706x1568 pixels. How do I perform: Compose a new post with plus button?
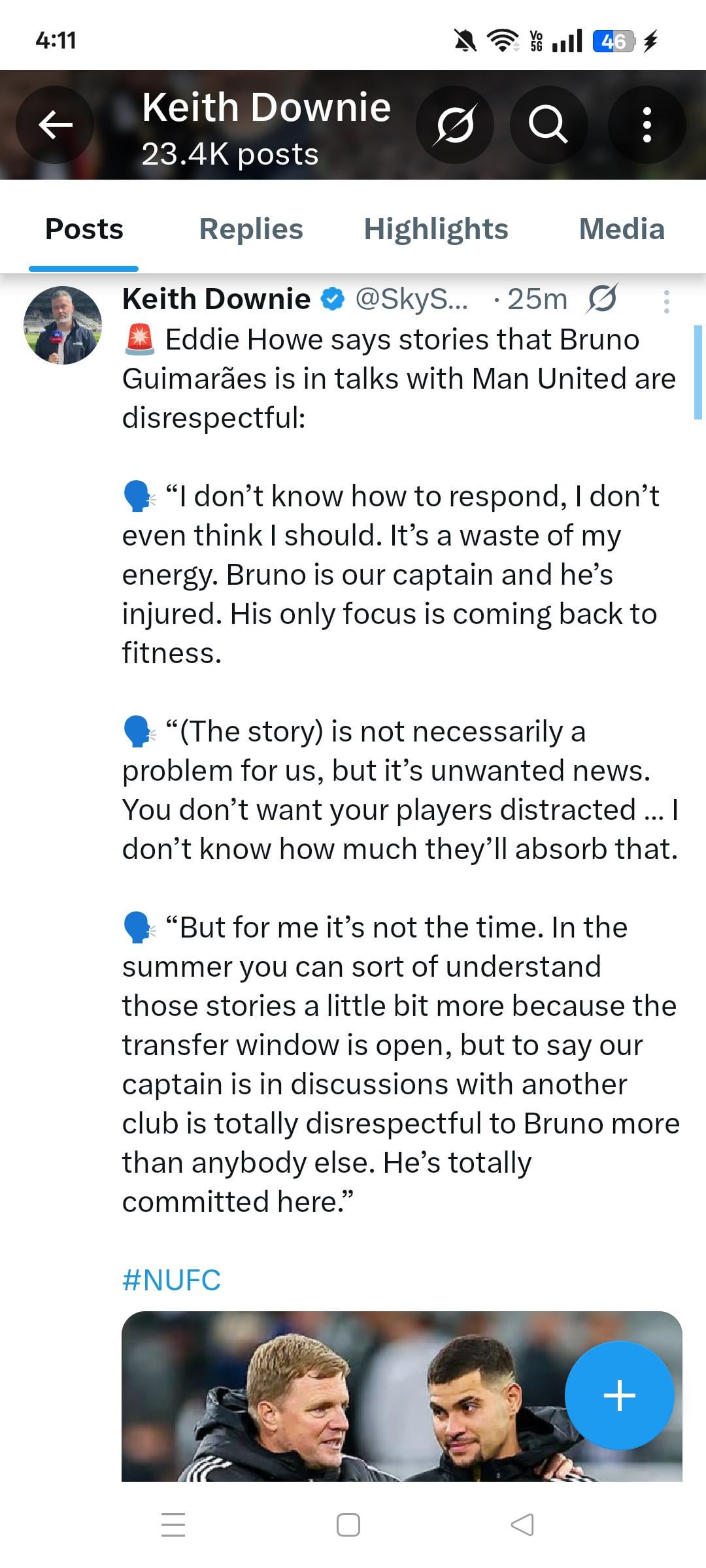point(619,1396)
